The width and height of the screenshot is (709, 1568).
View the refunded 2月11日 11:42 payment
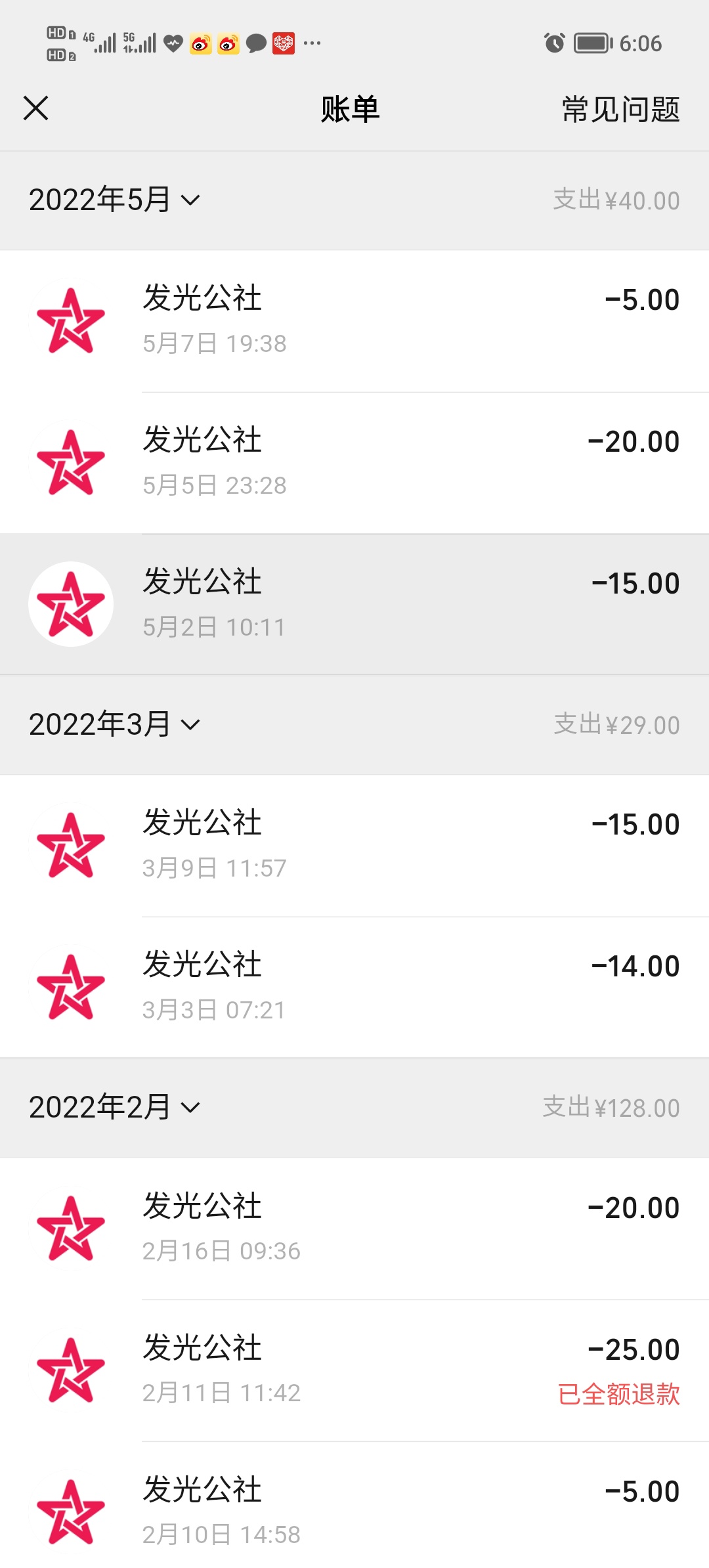354,1370
